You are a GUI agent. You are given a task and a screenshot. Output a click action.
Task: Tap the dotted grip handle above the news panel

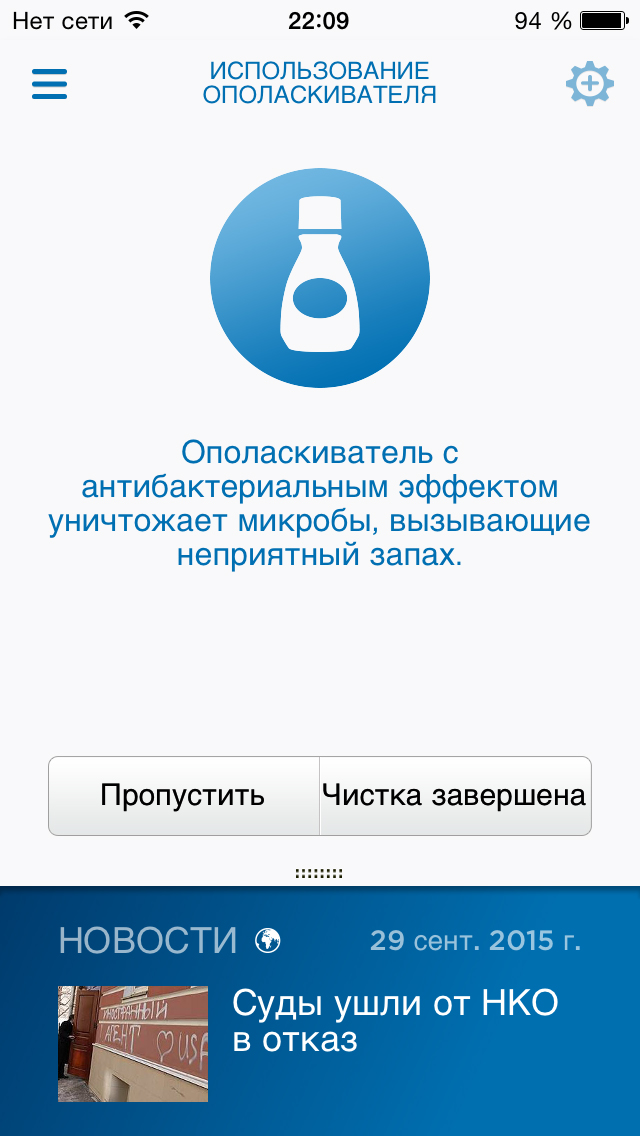click(319, 873)
